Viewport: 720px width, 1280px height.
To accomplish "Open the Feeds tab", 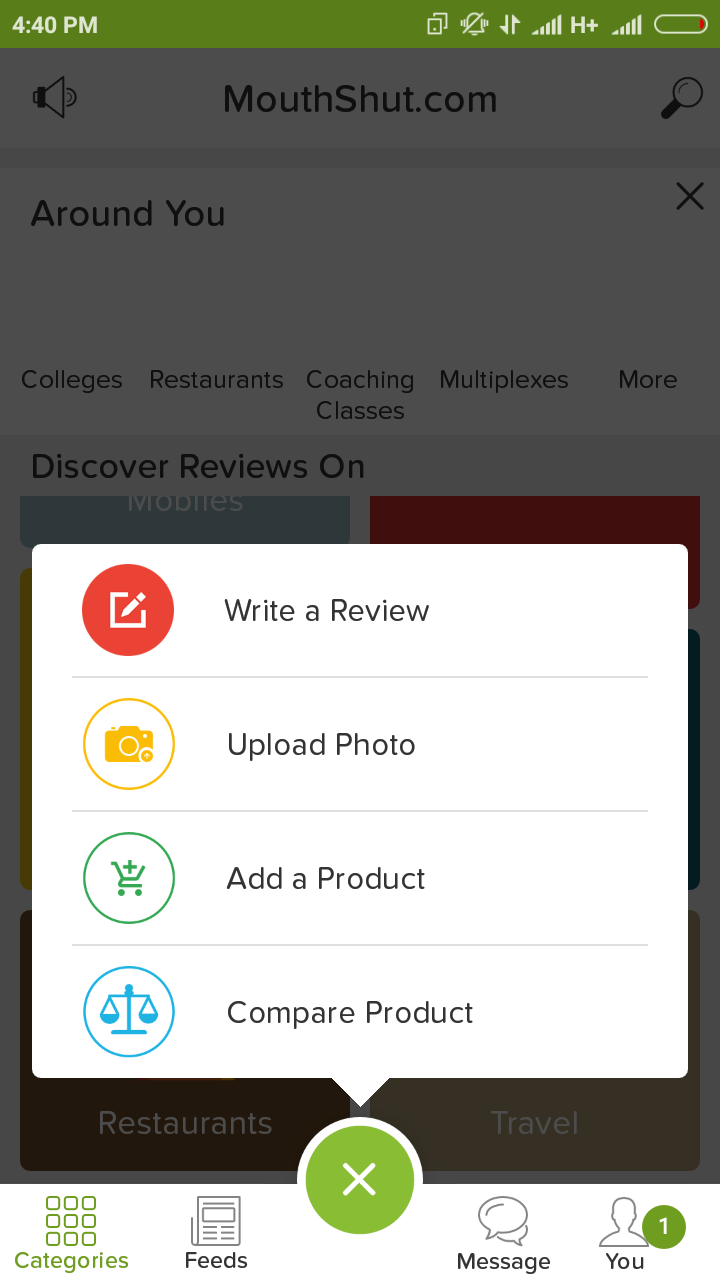I will (x=216, y=1232).
